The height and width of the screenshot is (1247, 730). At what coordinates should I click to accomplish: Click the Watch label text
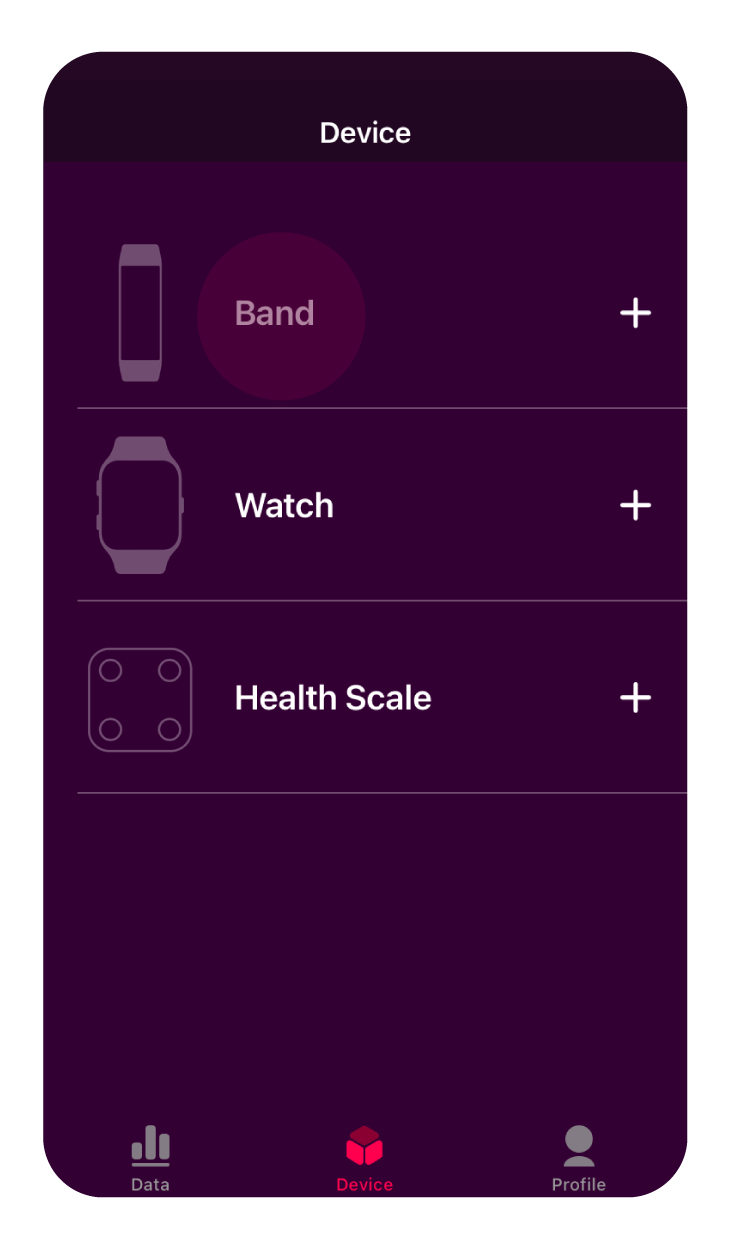(283, 505)
